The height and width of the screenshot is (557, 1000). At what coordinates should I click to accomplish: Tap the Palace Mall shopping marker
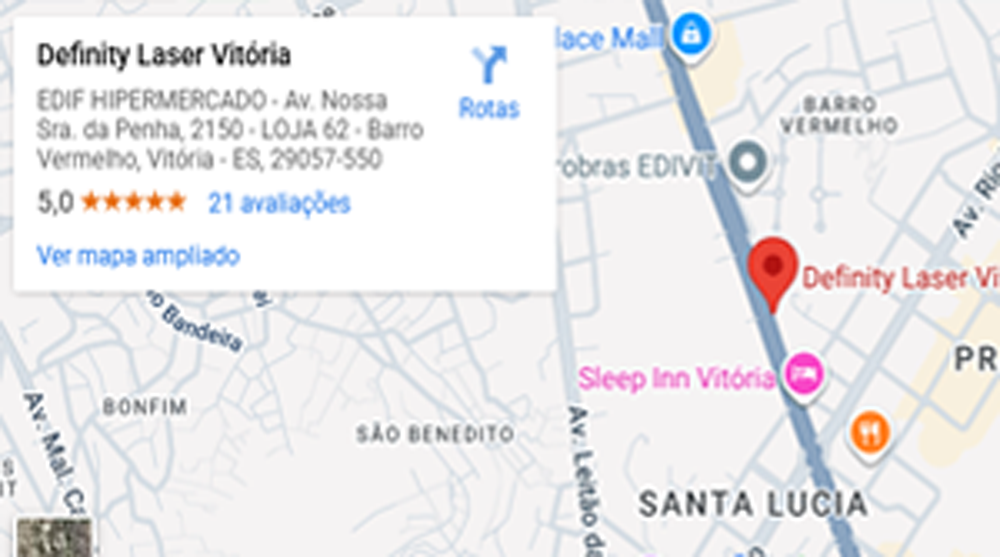click(688, 35)
